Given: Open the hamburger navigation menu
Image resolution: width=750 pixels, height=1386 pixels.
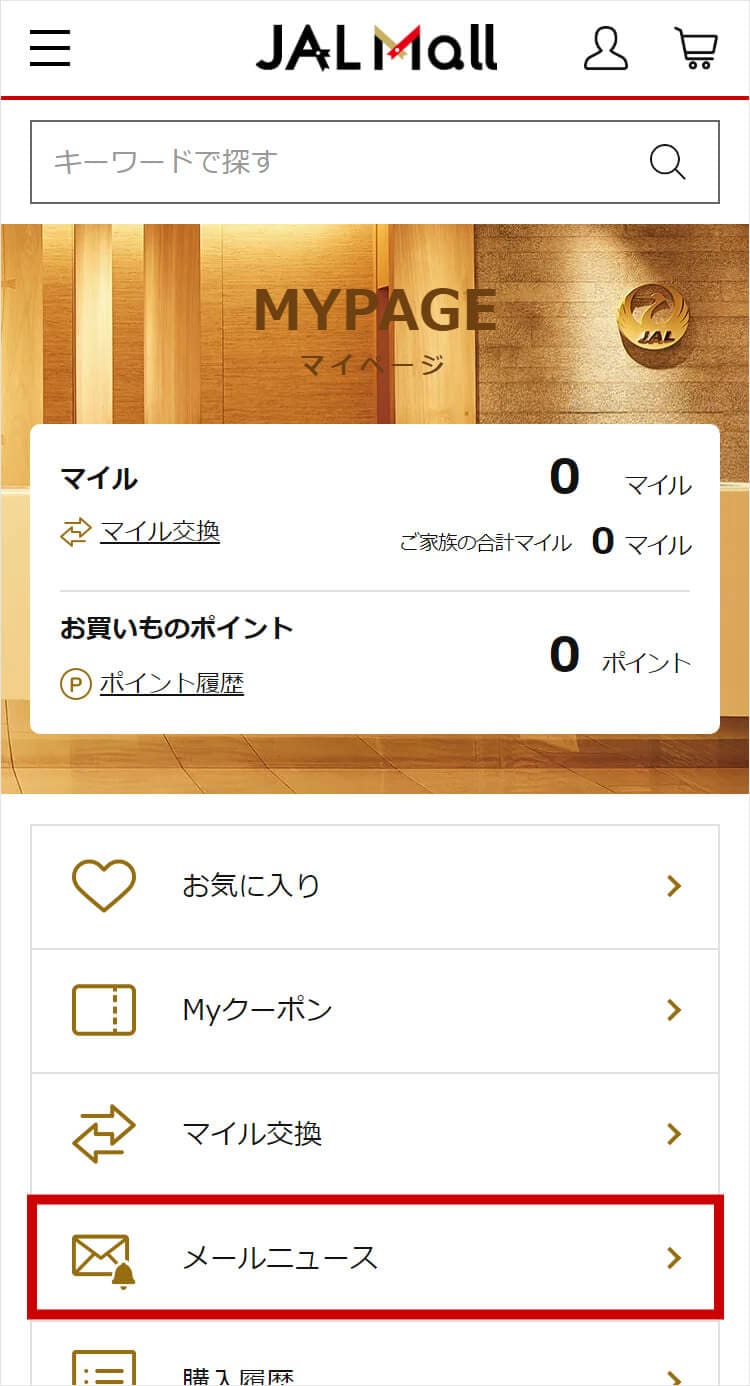Looking at the screenshot, I should [50, 47].
